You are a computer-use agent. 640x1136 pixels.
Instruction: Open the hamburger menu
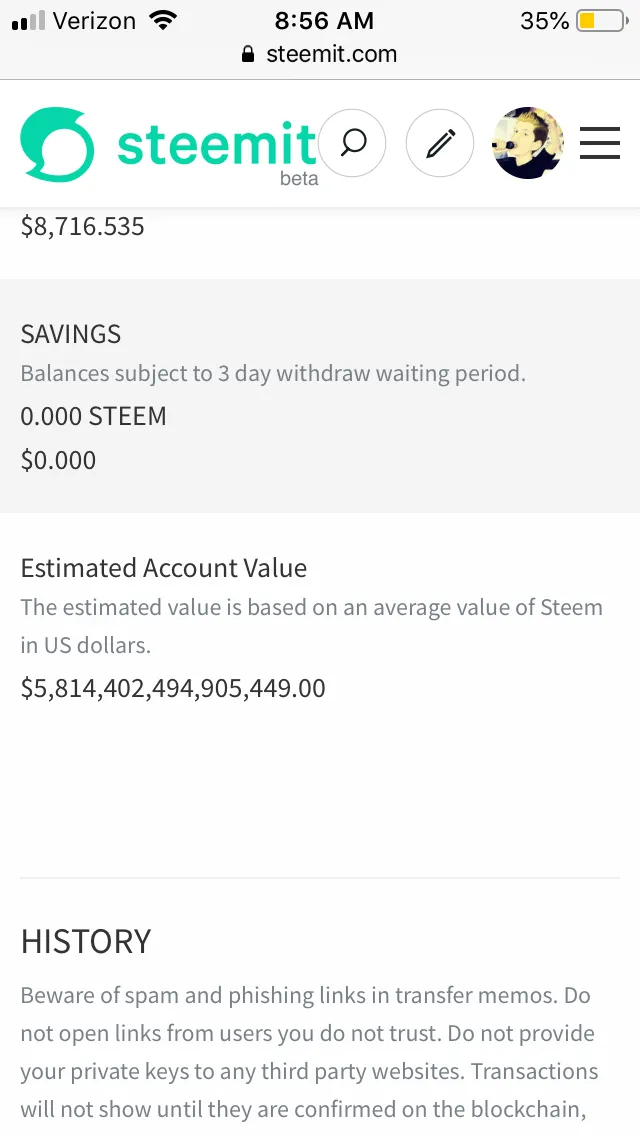600,143
